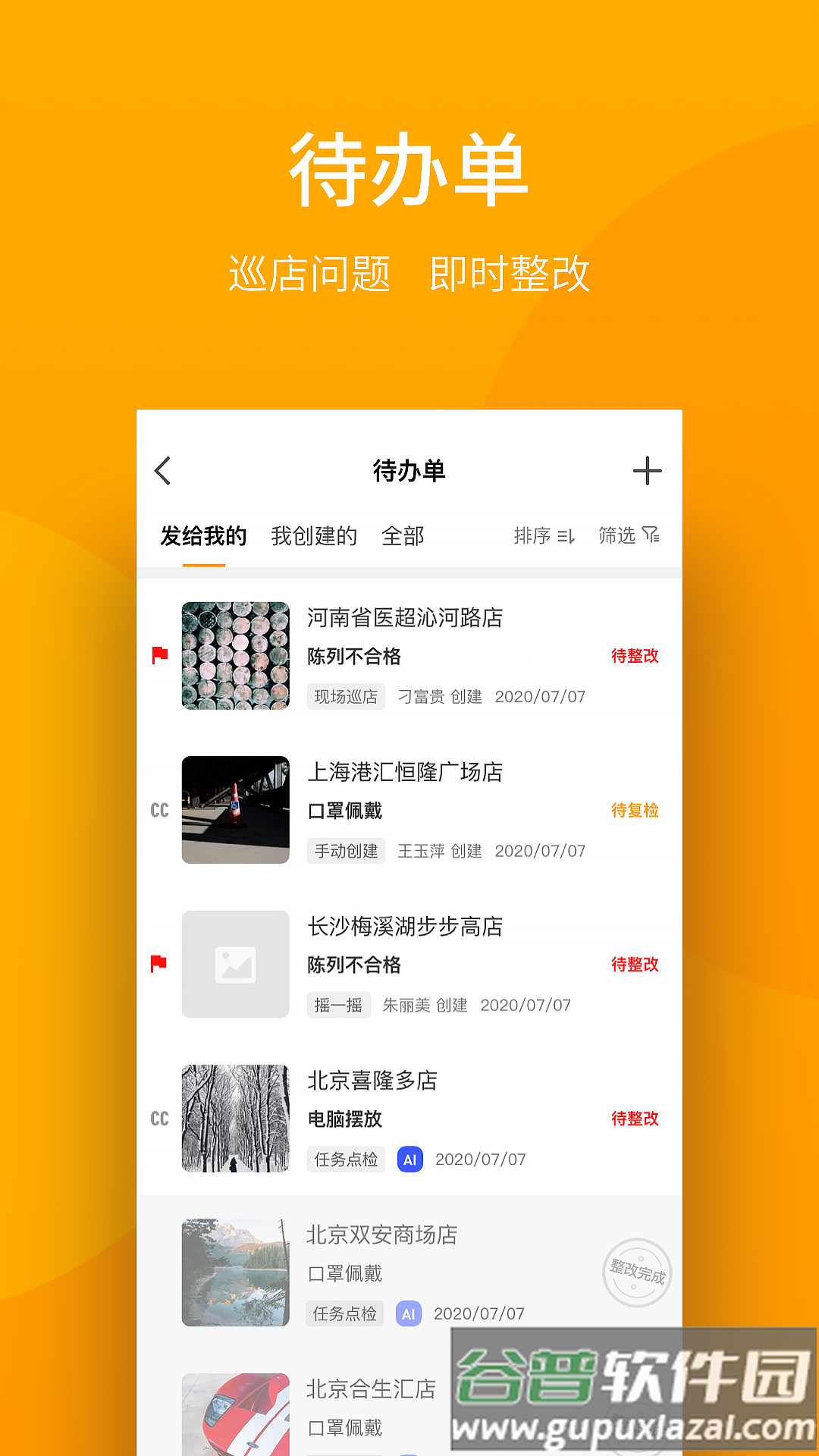
Task: Tap the CC icon beside 北京喜隆多店
Action: click(x=158, y=1118)
